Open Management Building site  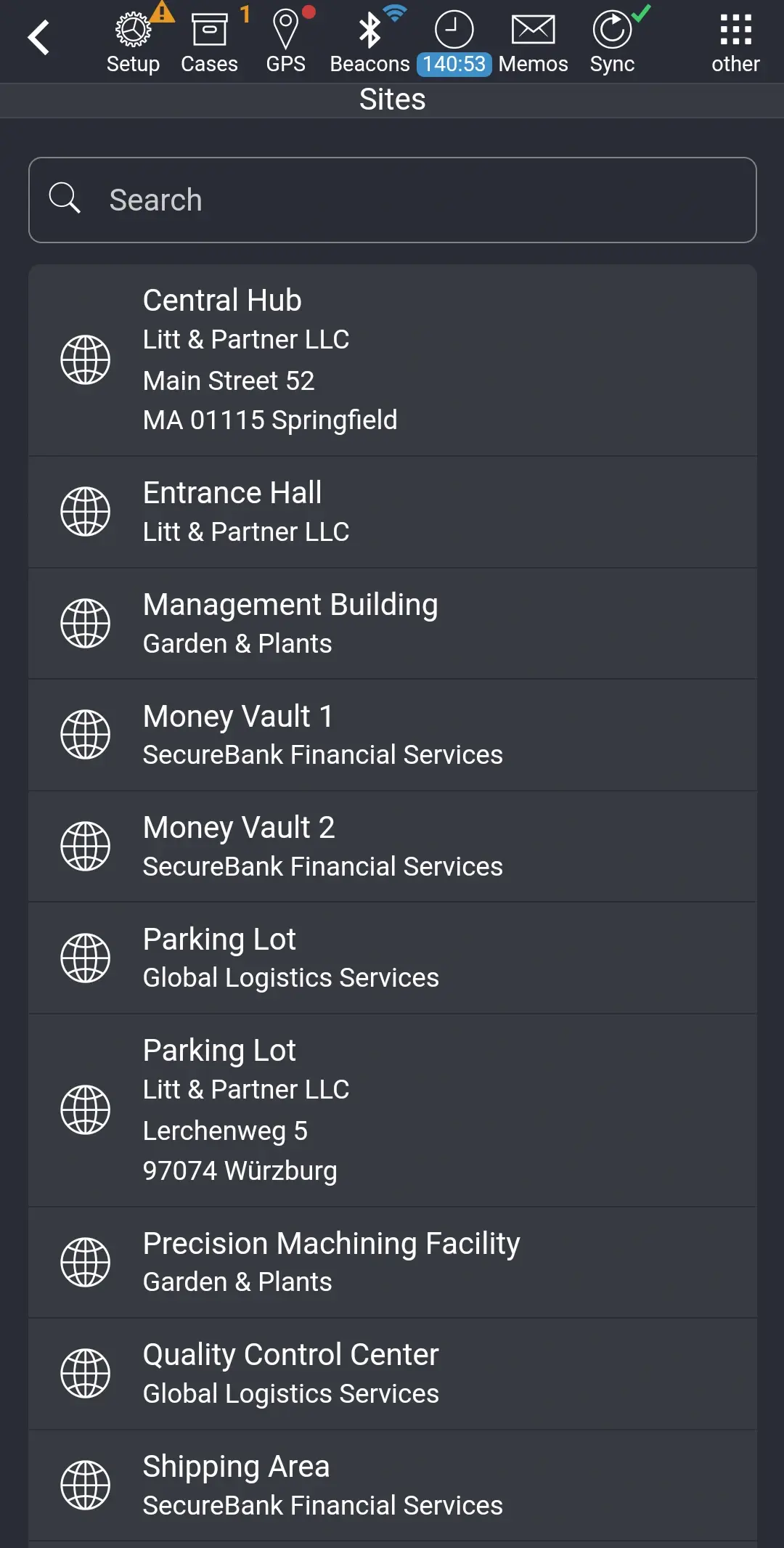(x=392, y=624)
